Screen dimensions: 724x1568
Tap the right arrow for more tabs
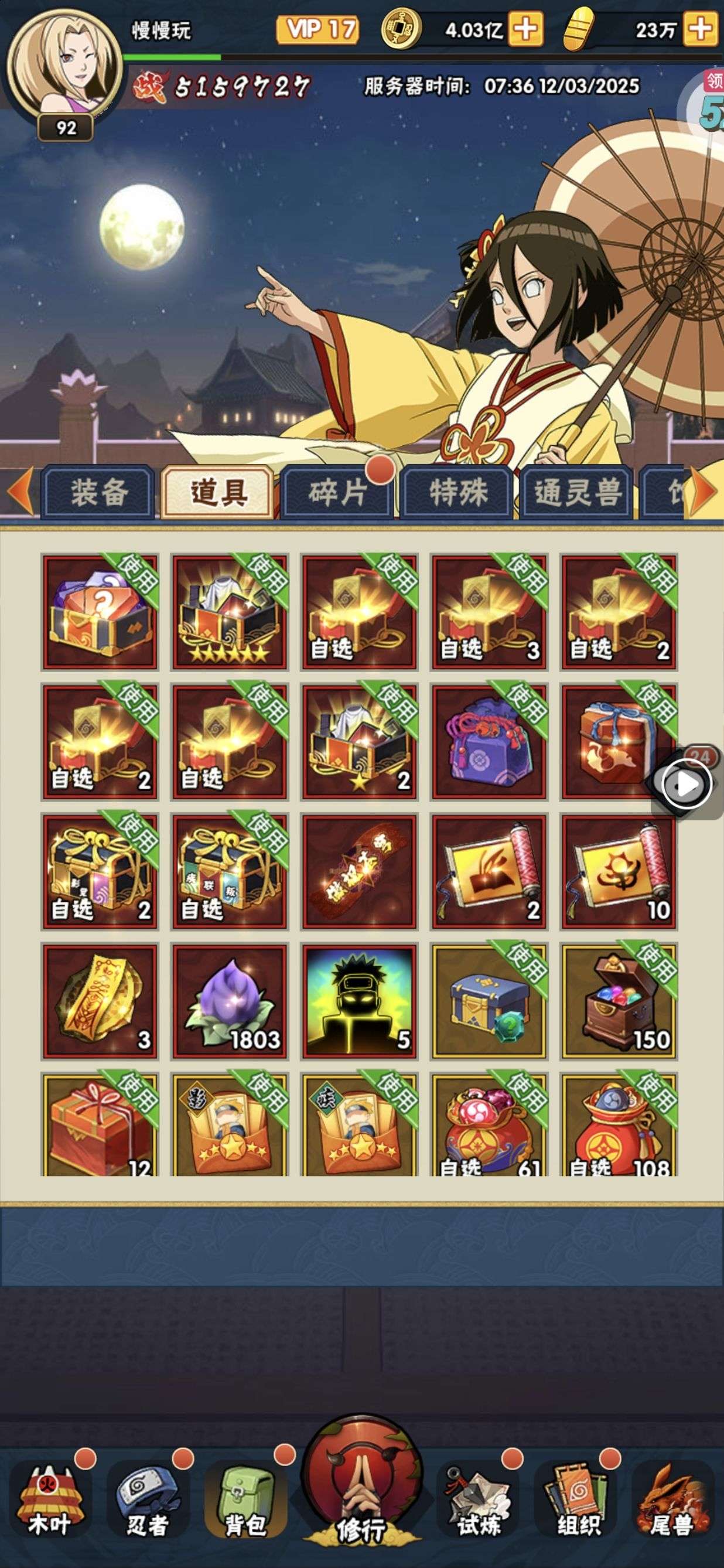[704, 490]
